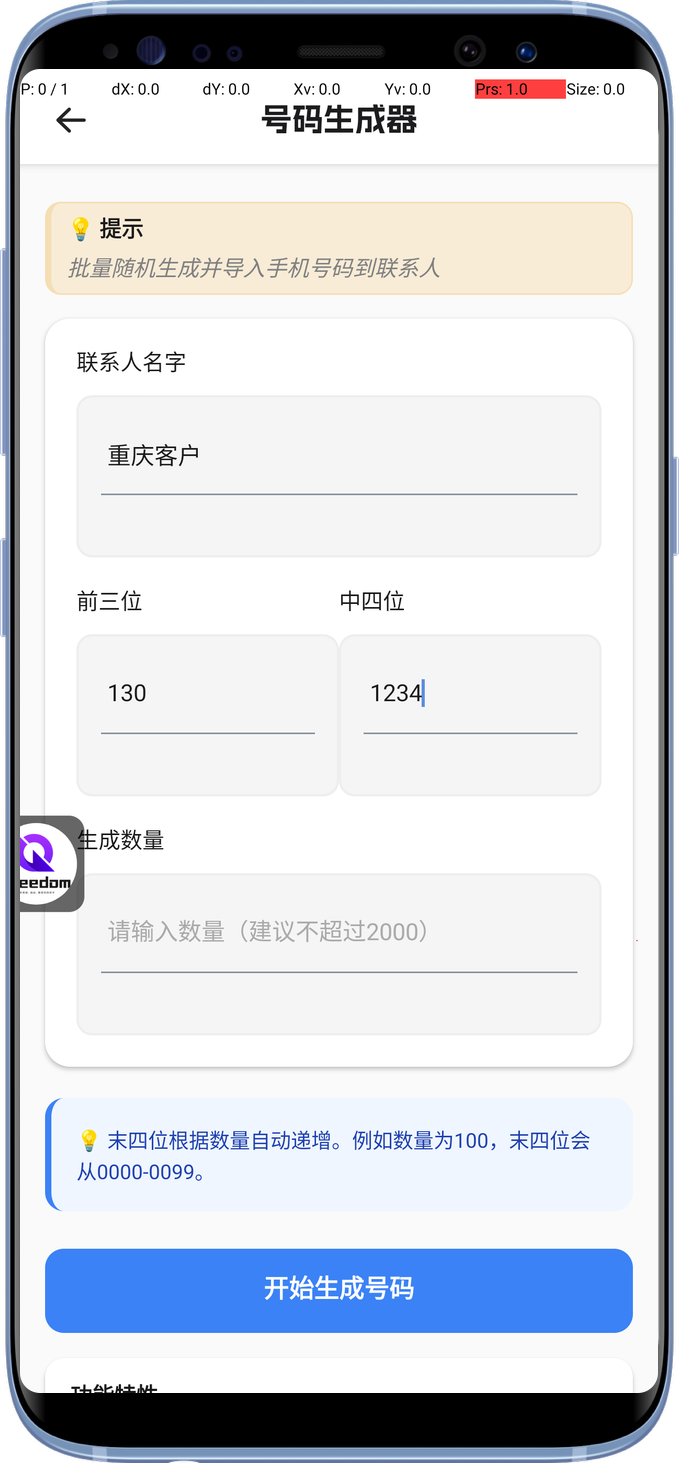This screenshot has height=1463, width=679.
Task: Select the 中四位 field with 1234
Action: [470, 694]
